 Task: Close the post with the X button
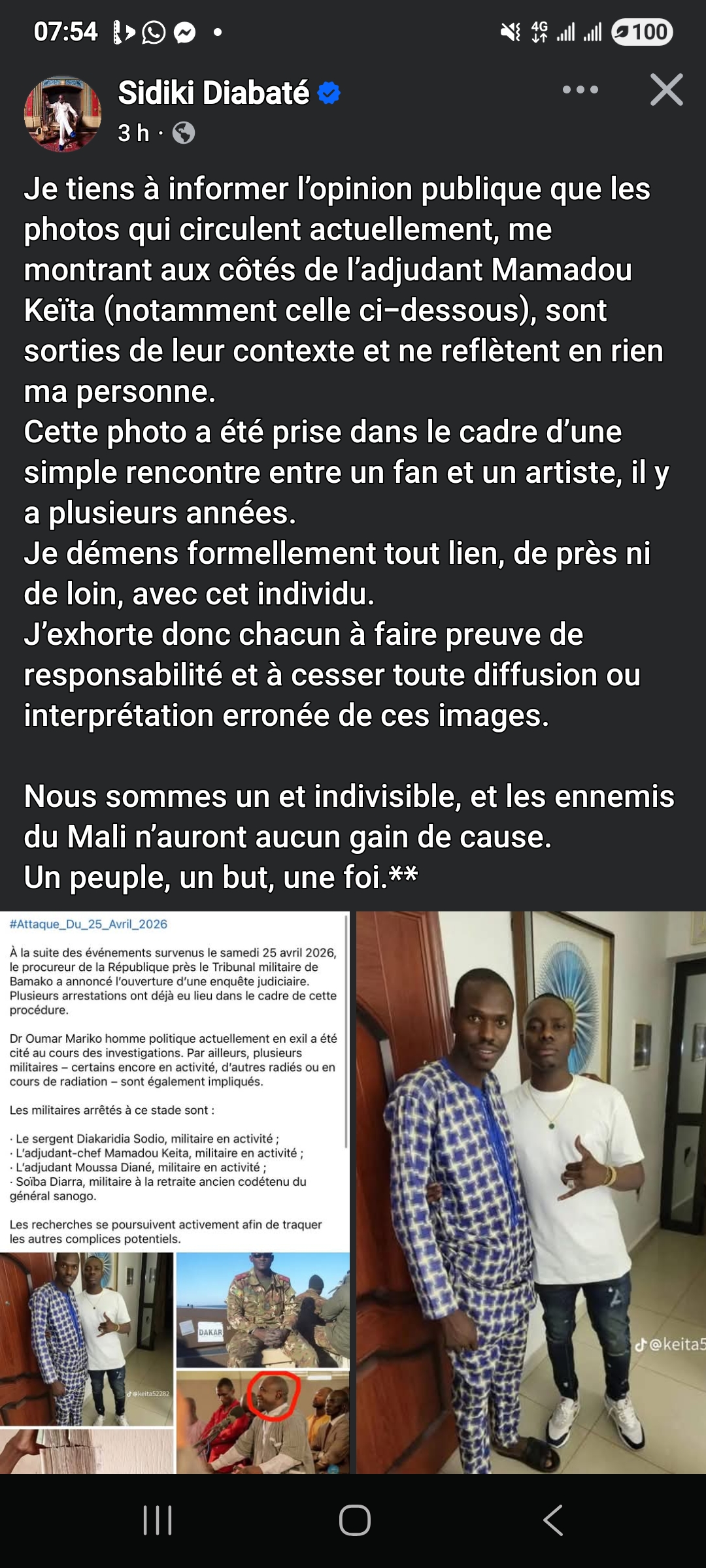click(x=666, y=90)
